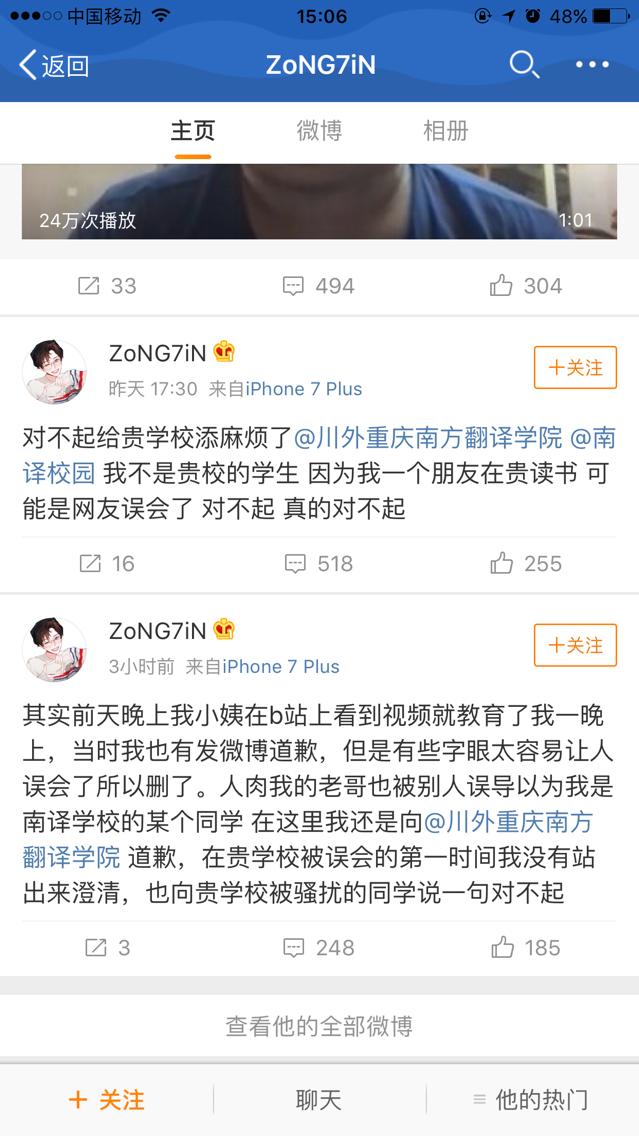The height and width of the screenshot is (1136, 639).
Task: Like the video post with 304 likes
Action: tap(526, 286)
